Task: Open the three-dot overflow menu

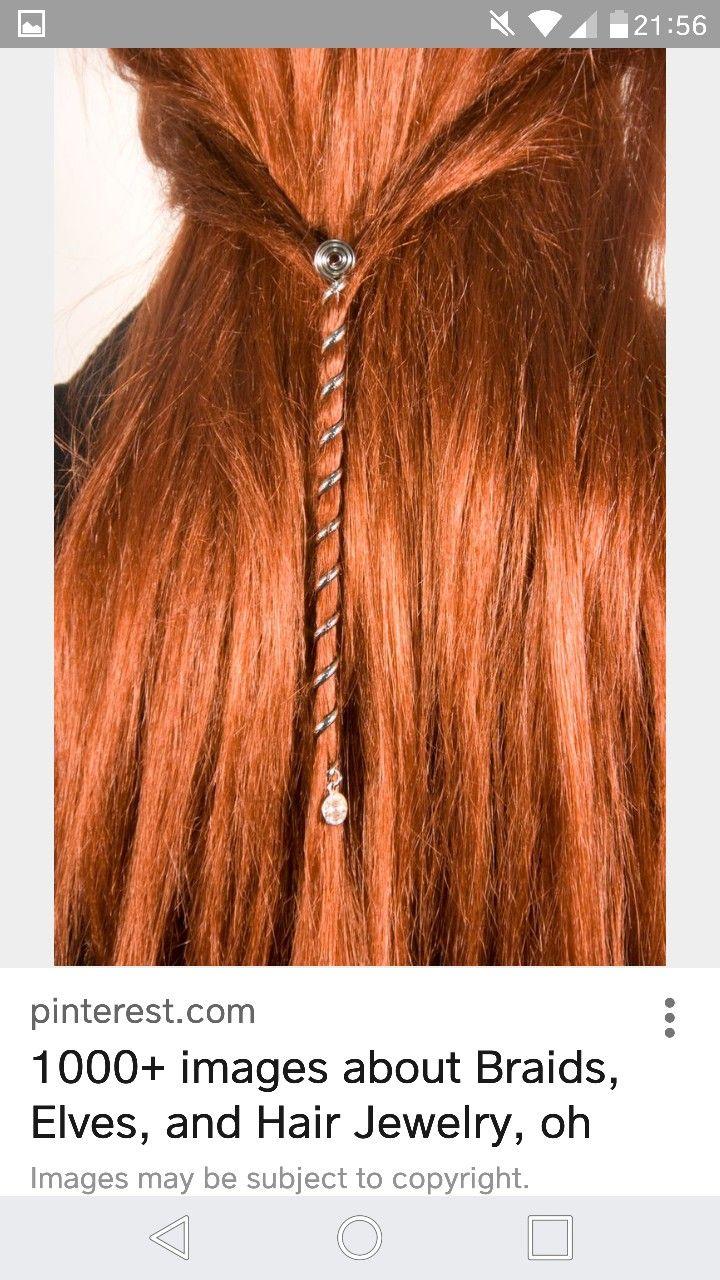Action: pyautogui.click(x=669, y=1017)
